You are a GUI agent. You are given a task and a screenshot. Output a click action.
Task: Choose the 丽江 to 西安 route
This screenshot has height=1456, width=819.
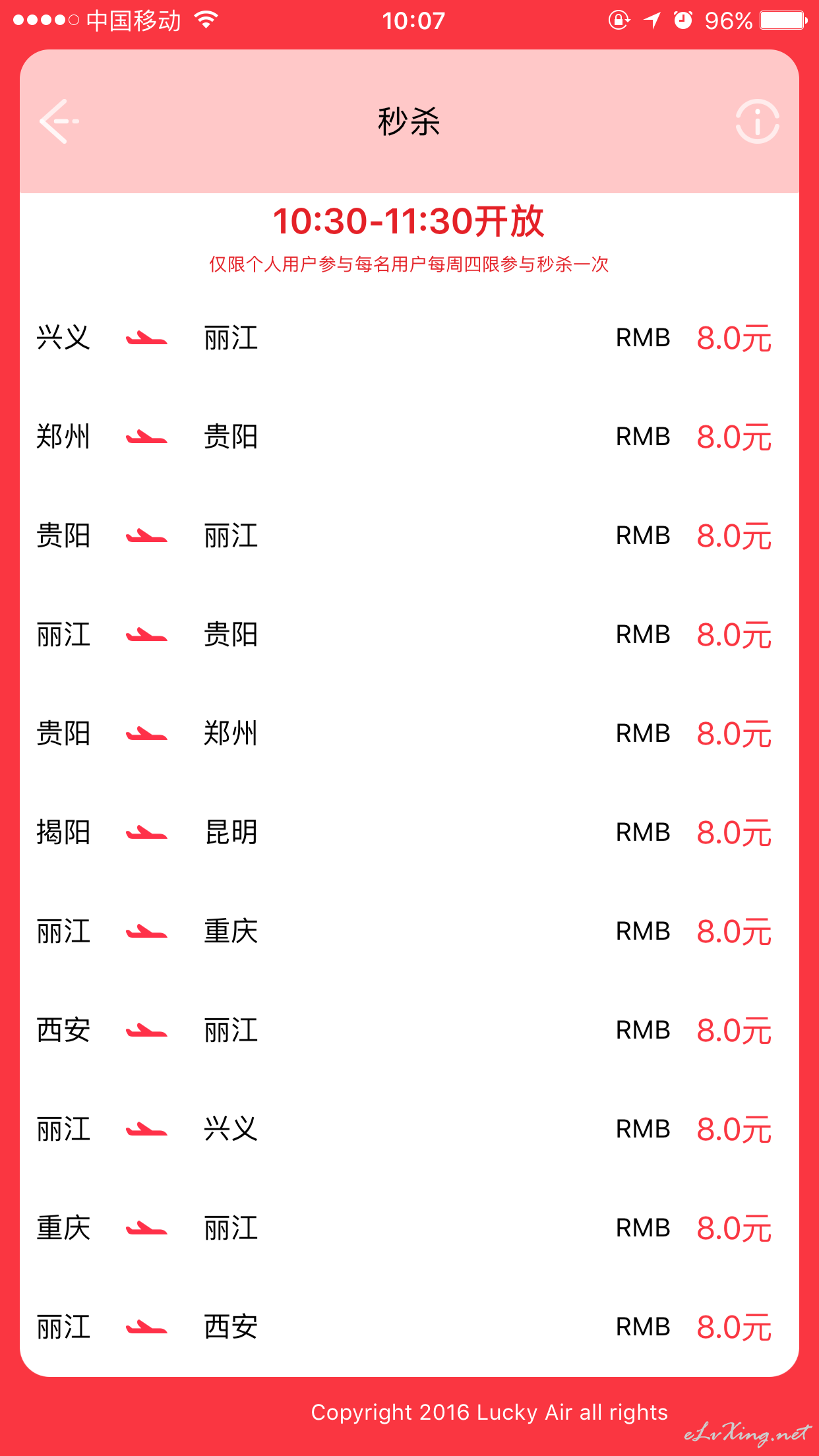tap(409, 1327)
